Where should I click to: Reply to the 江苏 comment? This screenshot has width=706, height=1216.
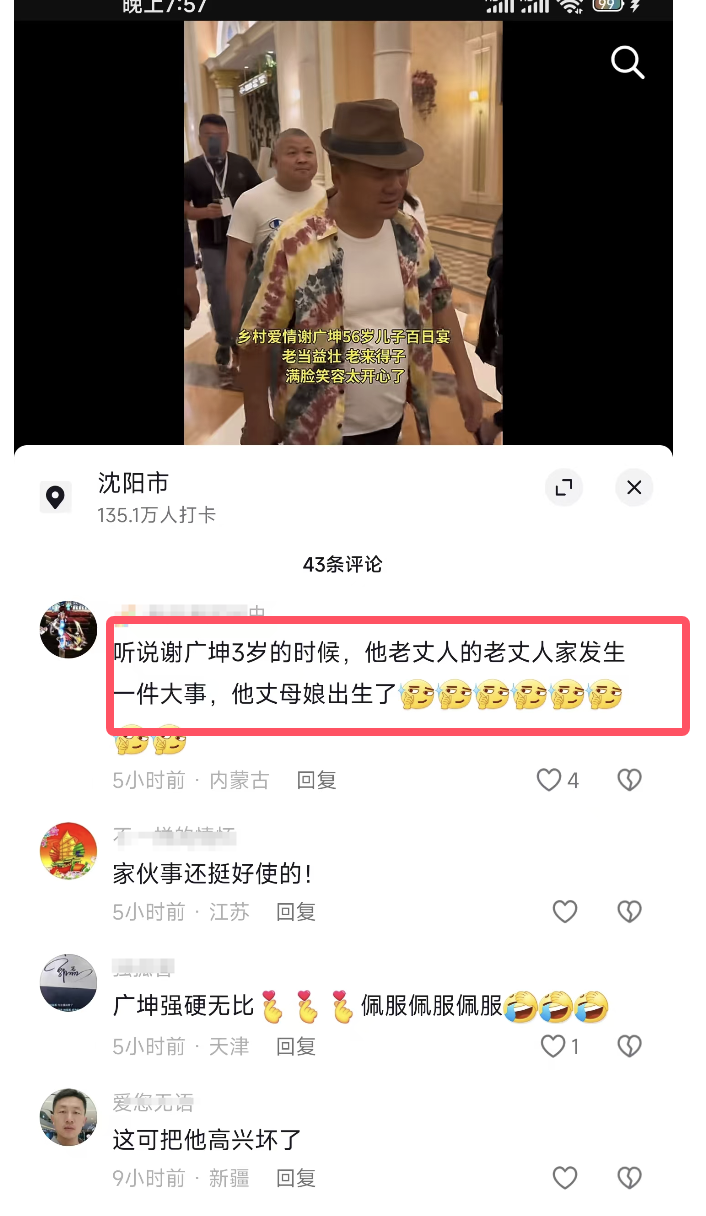[x=296, y=911]
